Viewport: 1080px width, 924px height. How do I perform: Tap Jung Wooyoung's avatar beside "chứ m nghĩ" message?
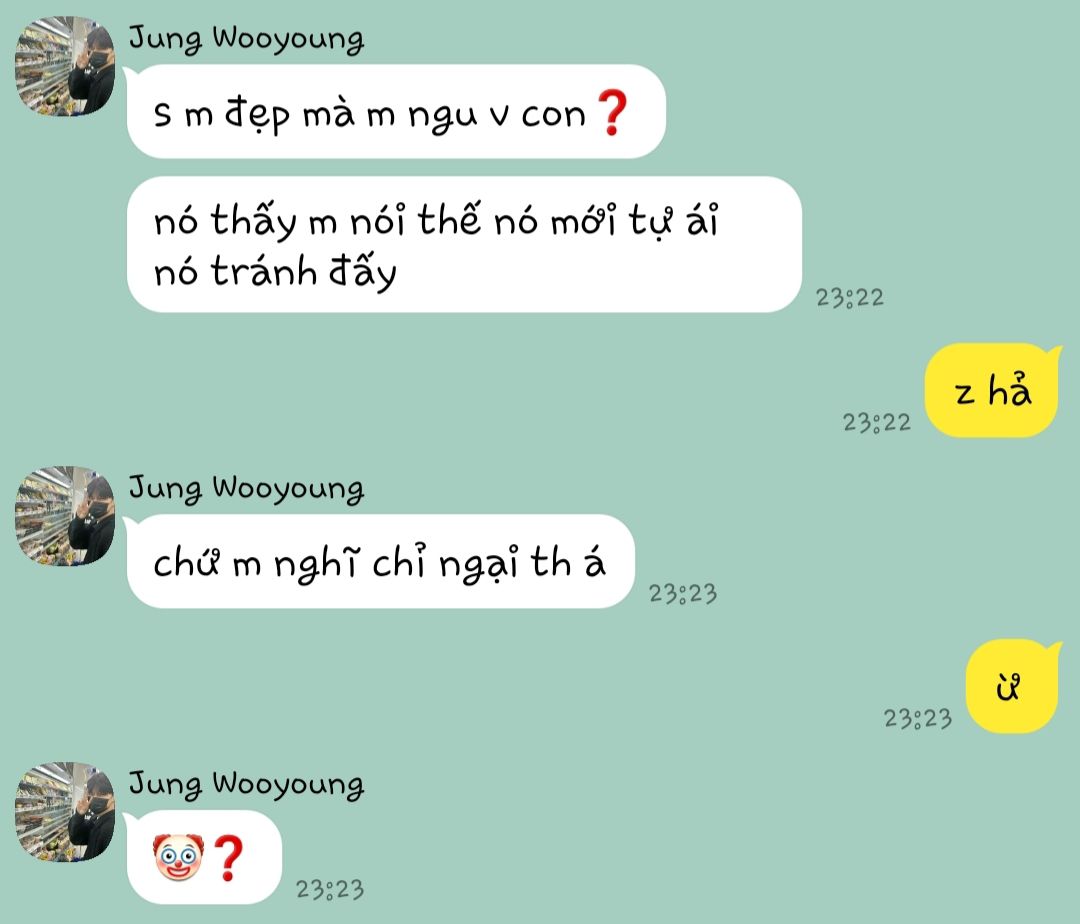(x=65, y=515)
